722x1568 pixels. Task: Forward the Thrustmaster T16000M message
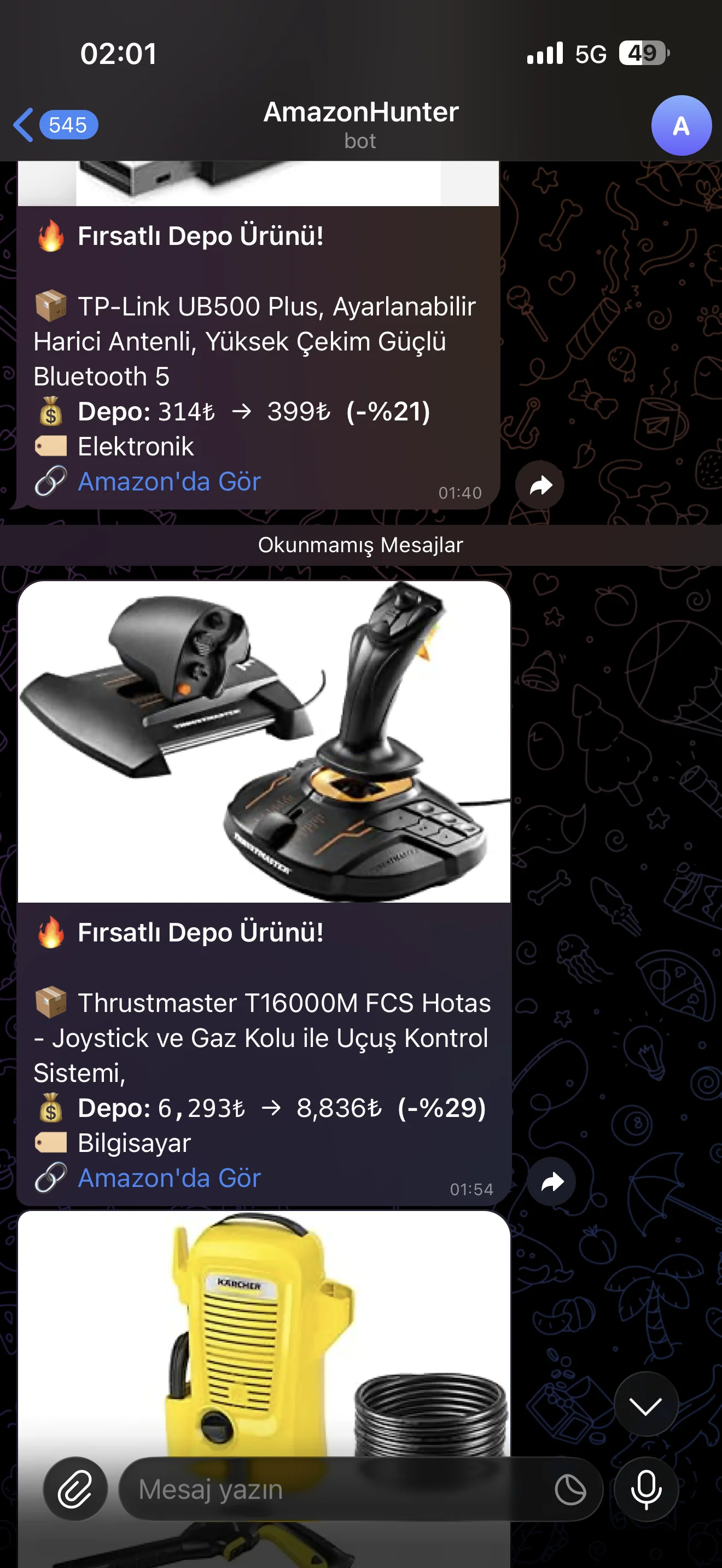551,1181
